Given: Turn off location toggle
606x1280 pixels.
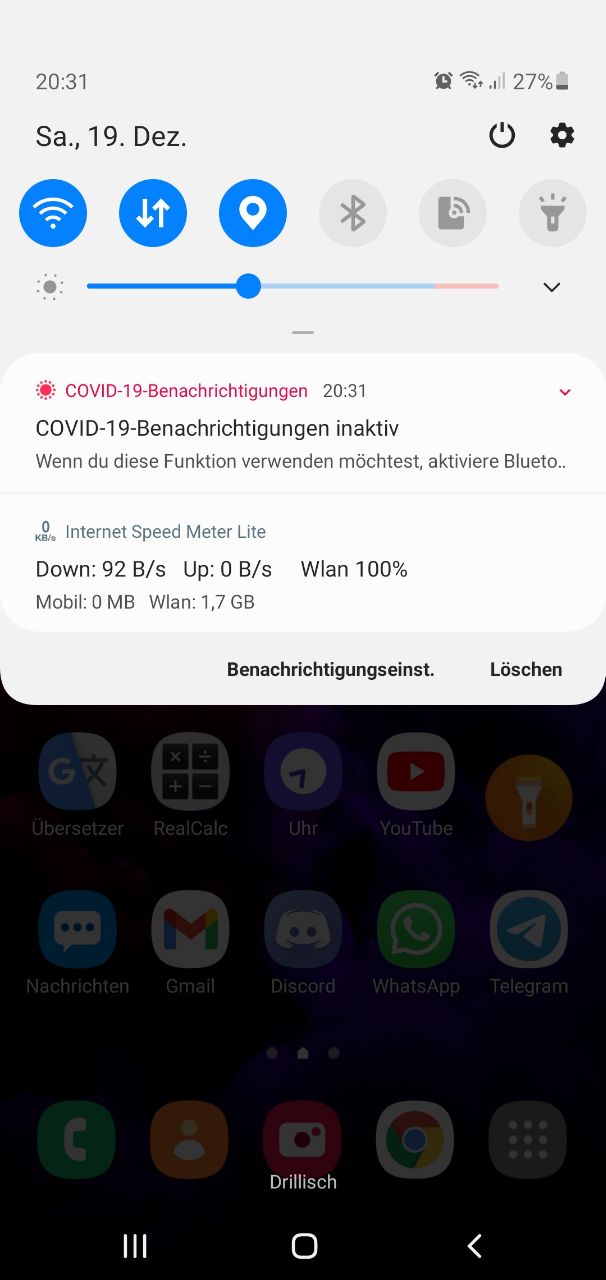Looking at the screenshot, I should [x=253, y=213].
